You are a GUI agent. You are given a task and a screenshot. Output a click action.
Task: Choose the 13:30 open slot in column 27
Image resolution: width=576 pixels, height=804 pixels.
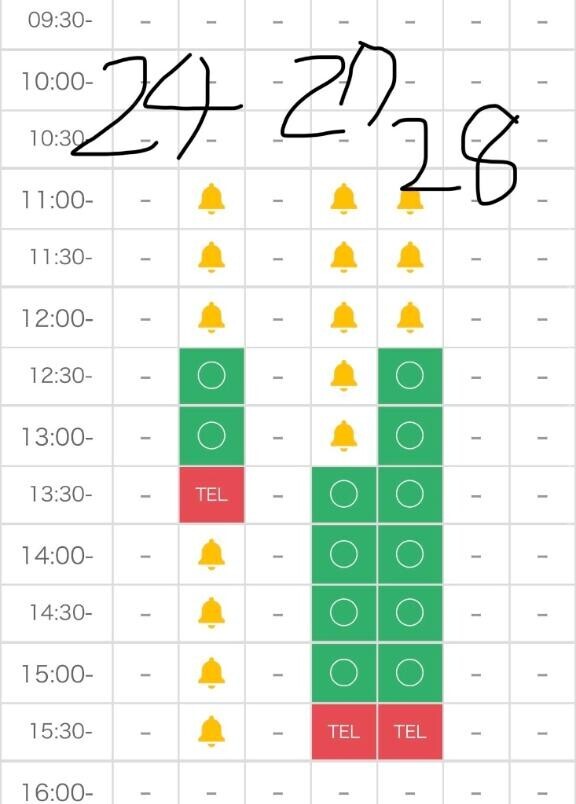tap(344, 495)
